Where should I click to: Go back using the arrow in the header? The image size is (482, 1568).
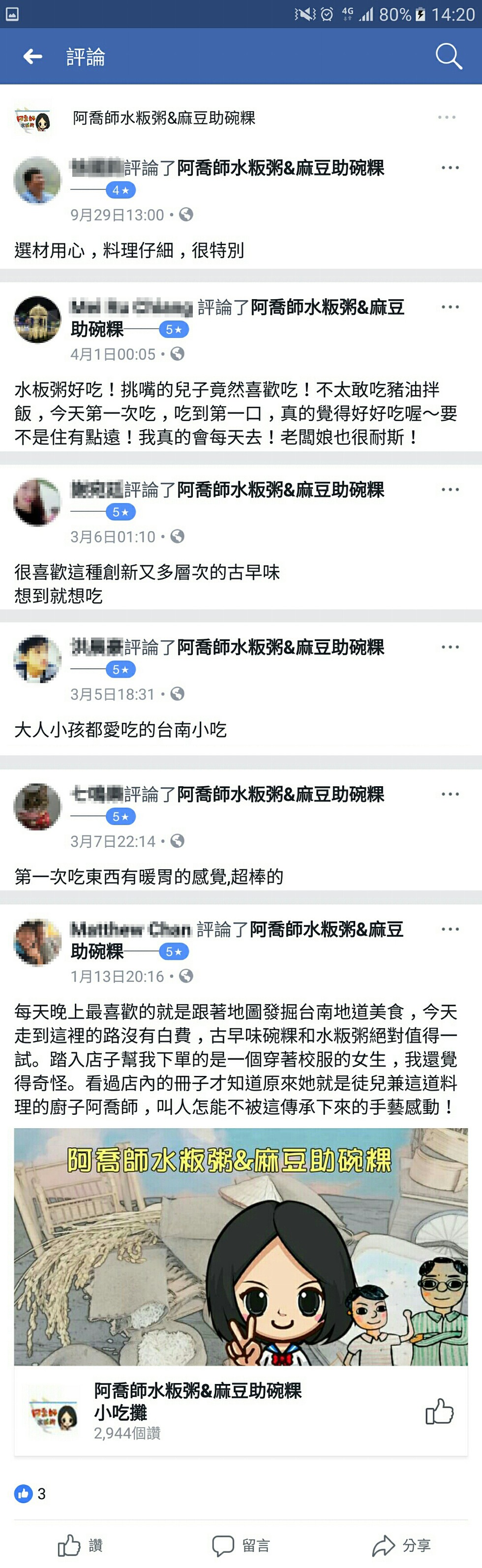click(x=33, y=57)
